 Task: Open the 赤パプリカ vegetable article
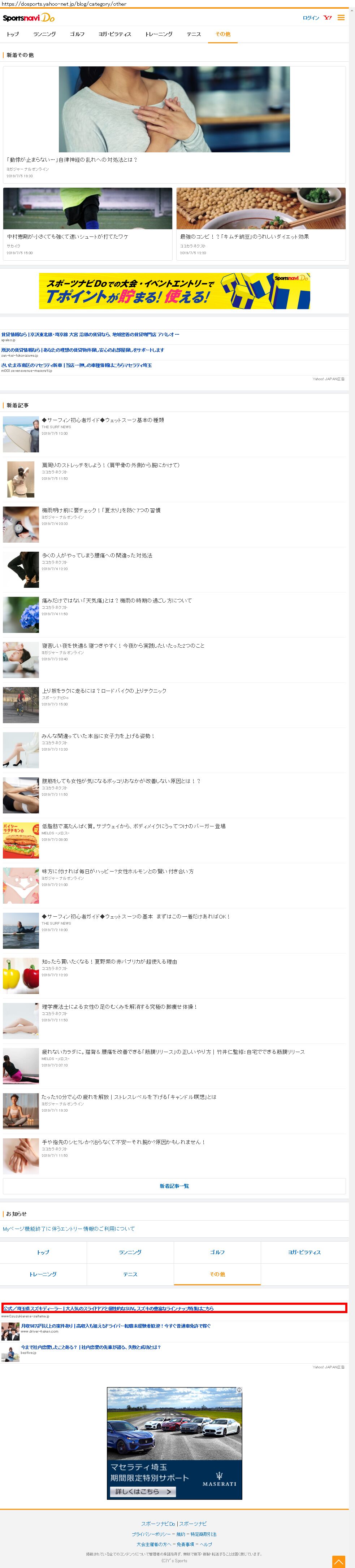coord(109,962)
